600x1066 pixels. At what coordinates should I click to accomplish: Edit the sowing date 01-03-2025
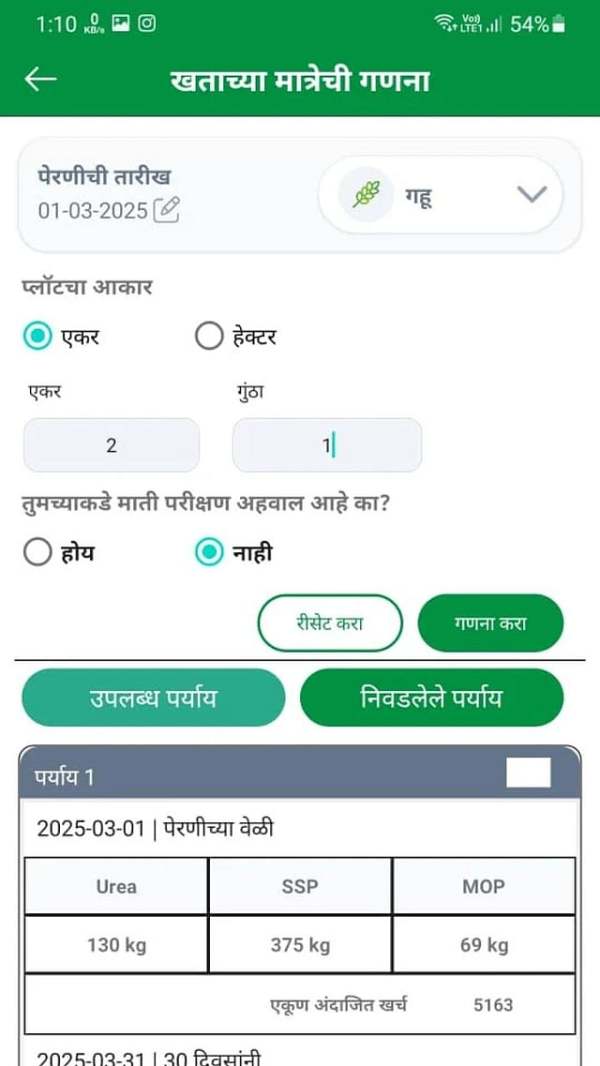(168, 209)
